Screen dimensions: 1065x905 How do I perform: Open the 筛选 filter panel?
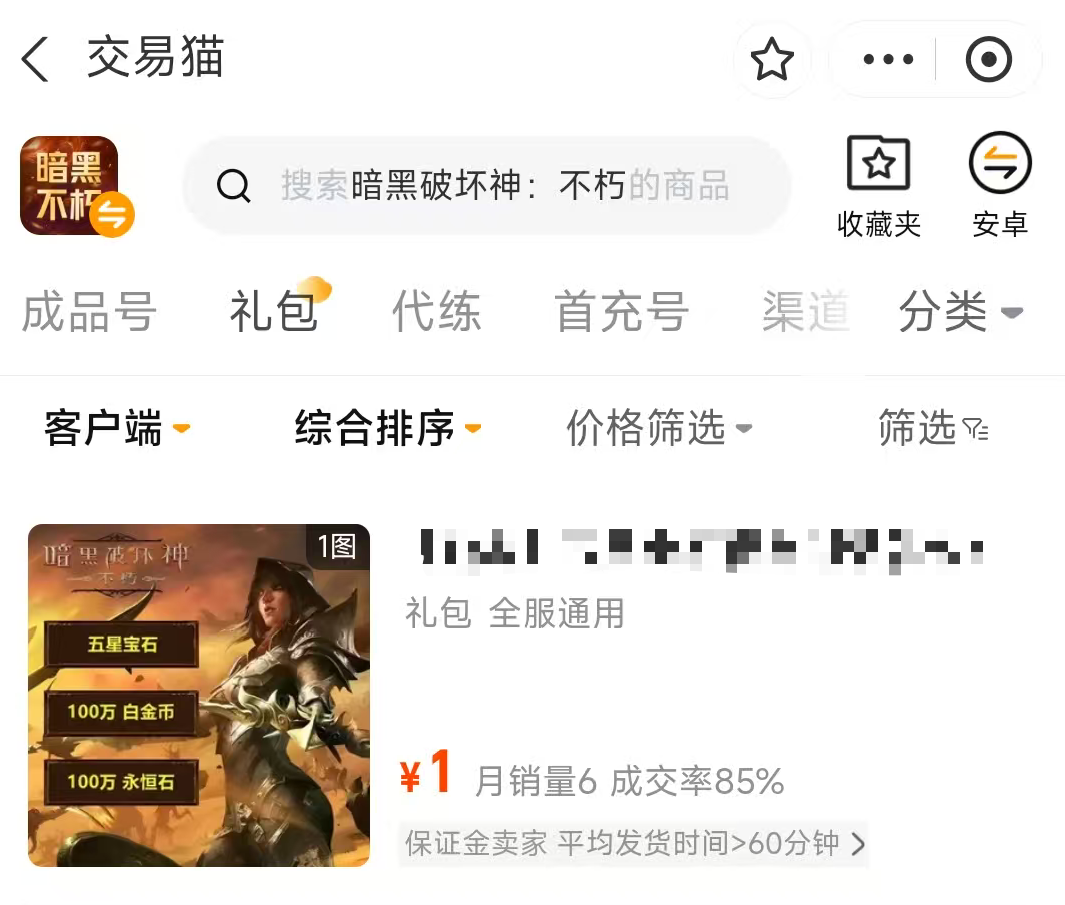[x=932, y=429]
